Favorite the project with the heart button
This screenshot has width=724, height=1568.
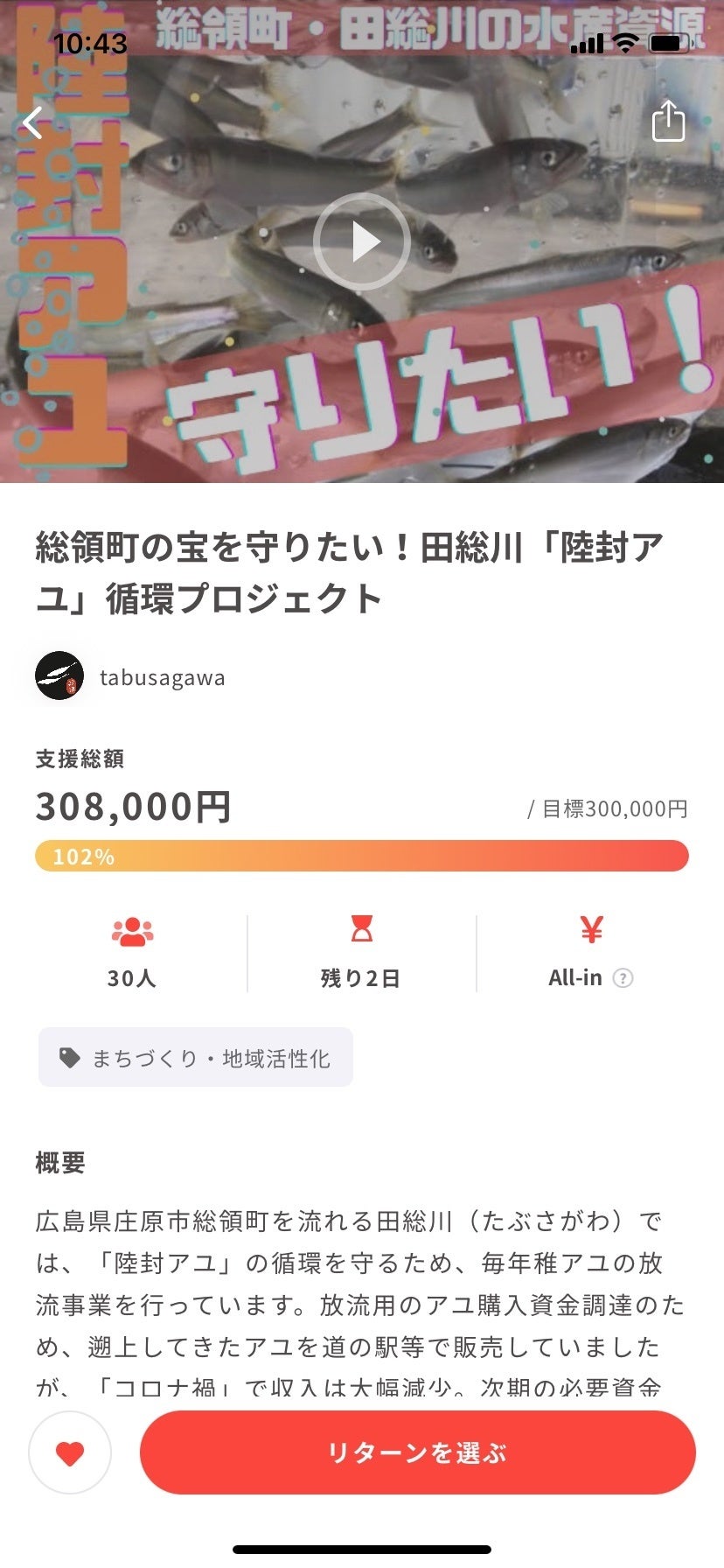[70, 1453]
